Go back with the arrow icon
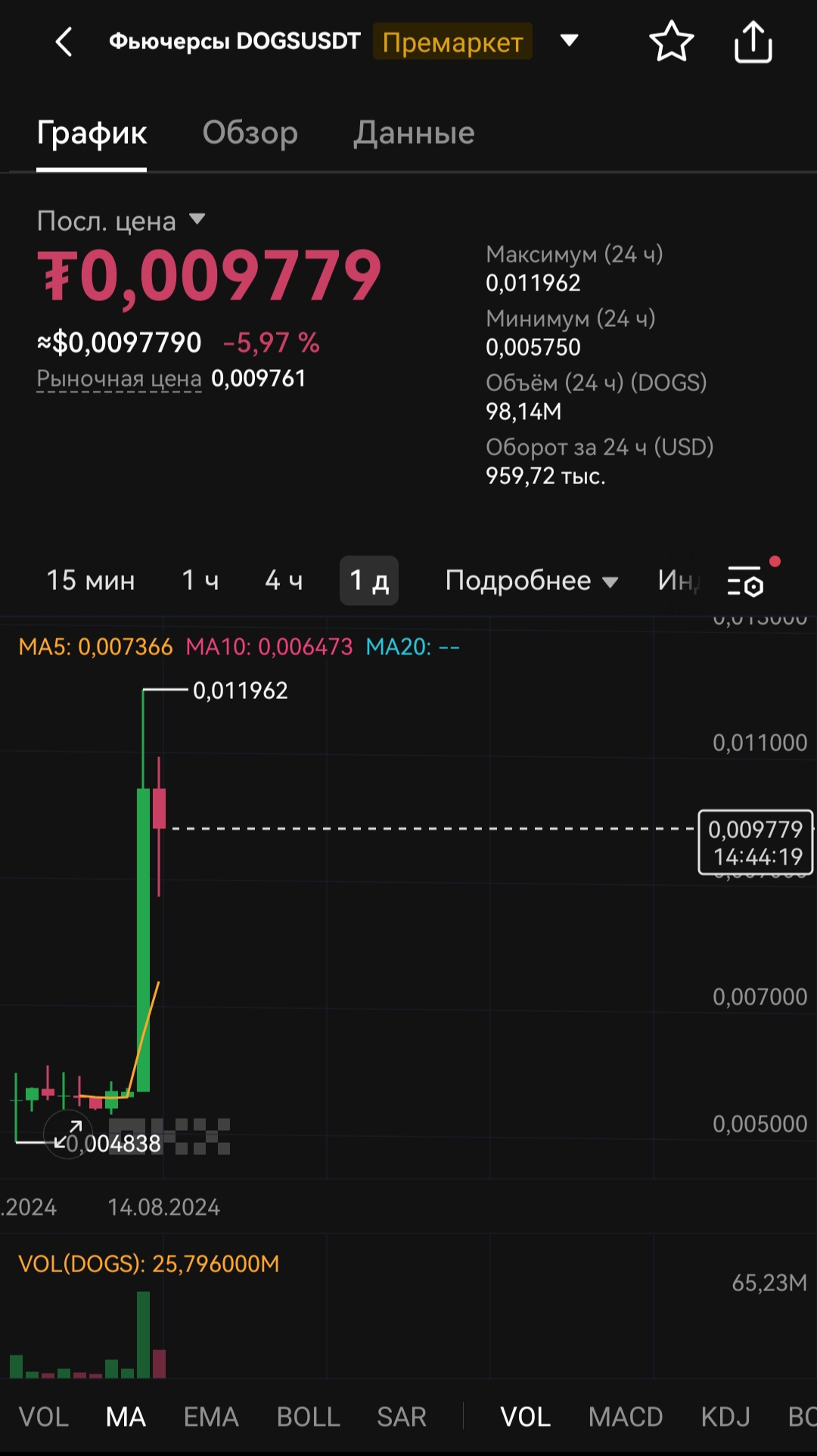 click(64, 42)
